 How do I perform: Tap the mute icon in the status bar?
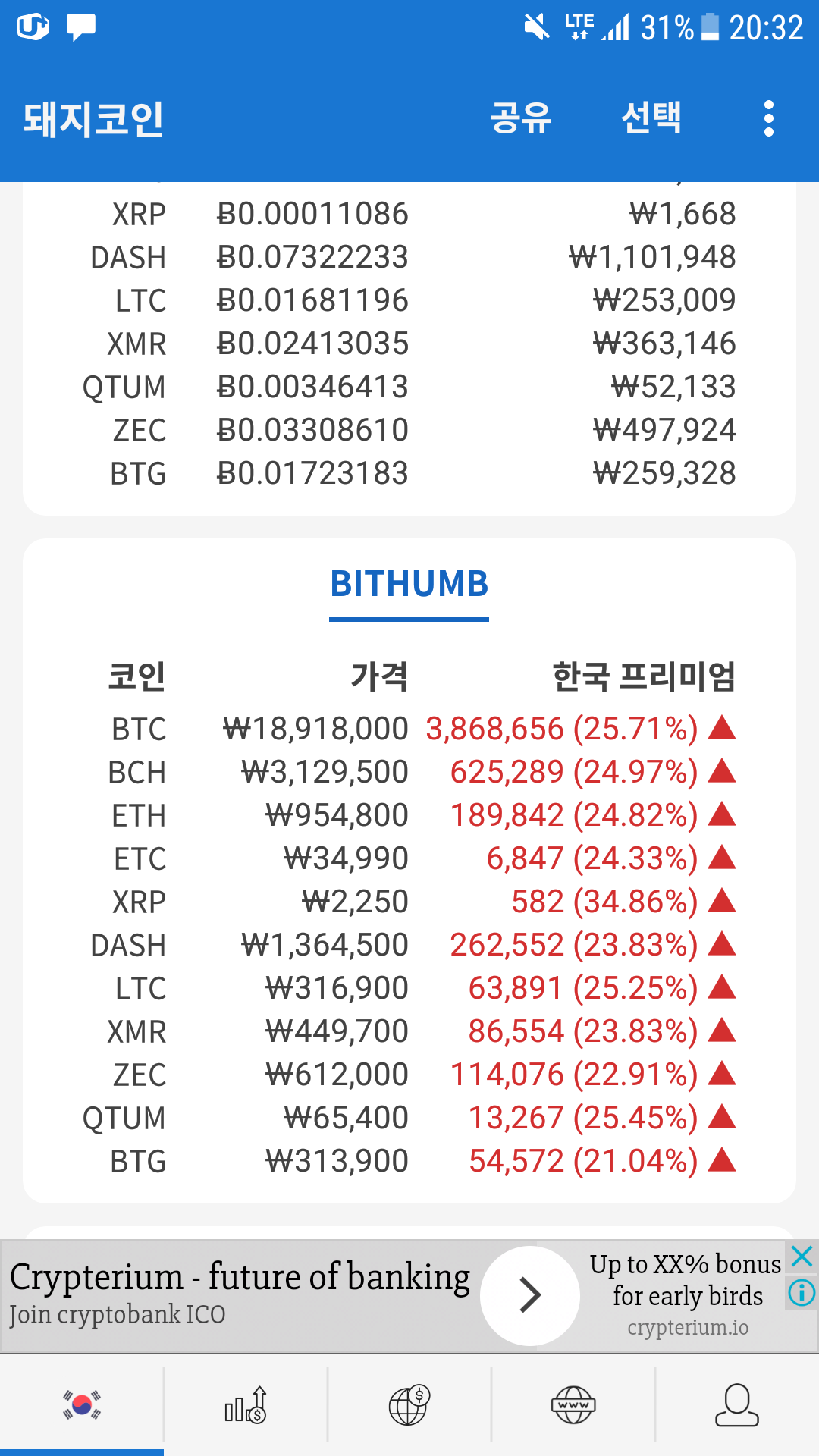click(538, 27)
